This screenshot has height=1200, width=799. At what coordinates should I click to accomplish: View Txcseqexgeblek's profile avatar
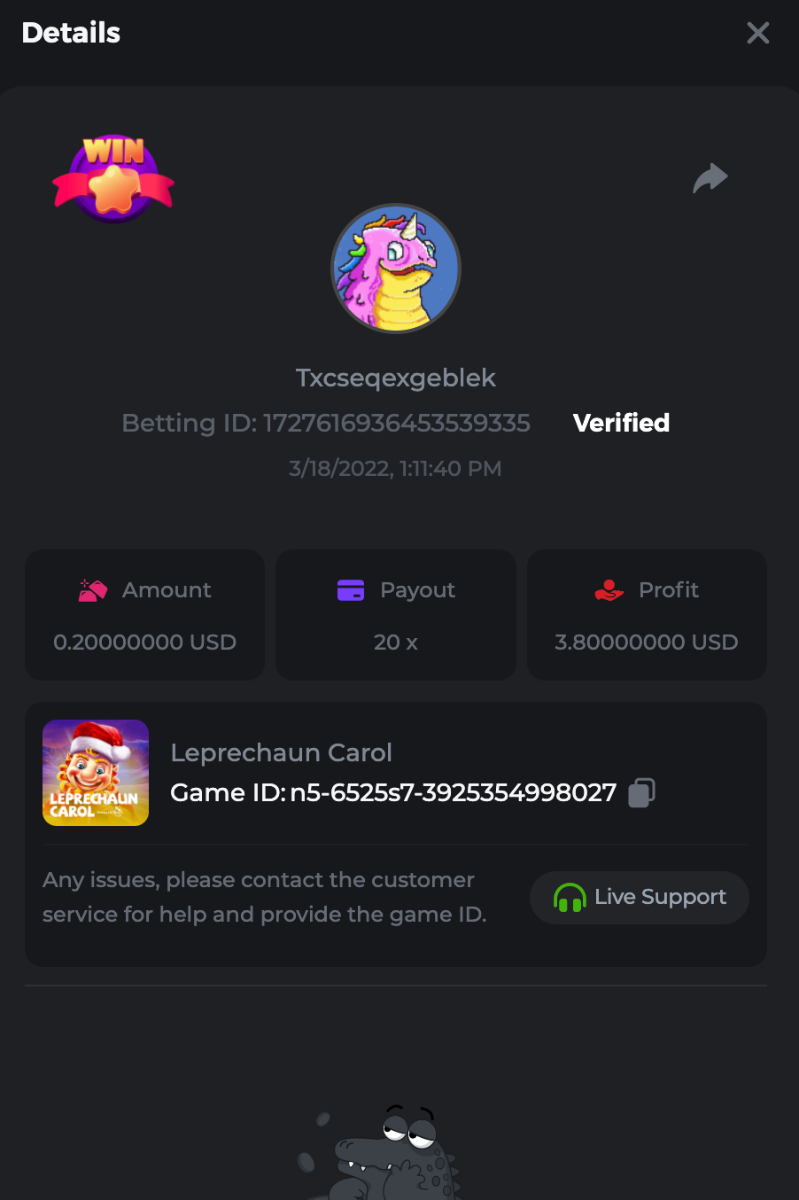click(396, 268)
